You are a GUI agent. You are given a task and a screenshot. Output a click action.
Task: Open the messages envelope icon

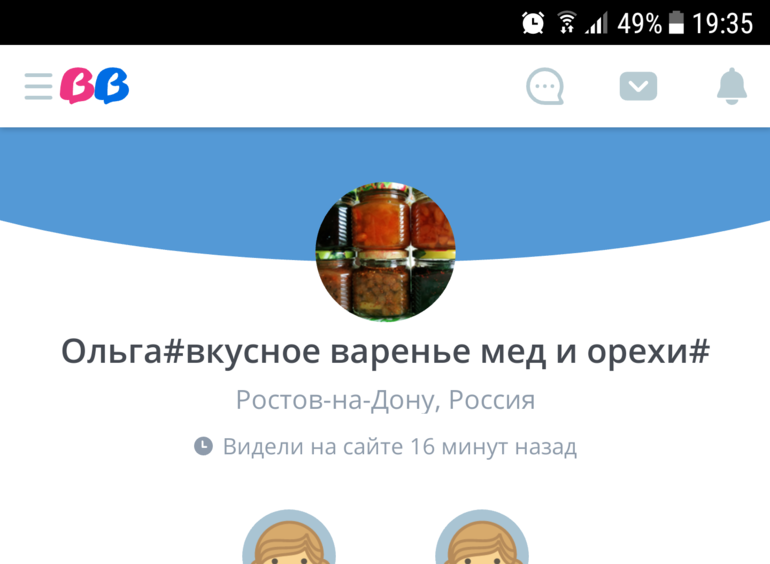pos(638,87)
